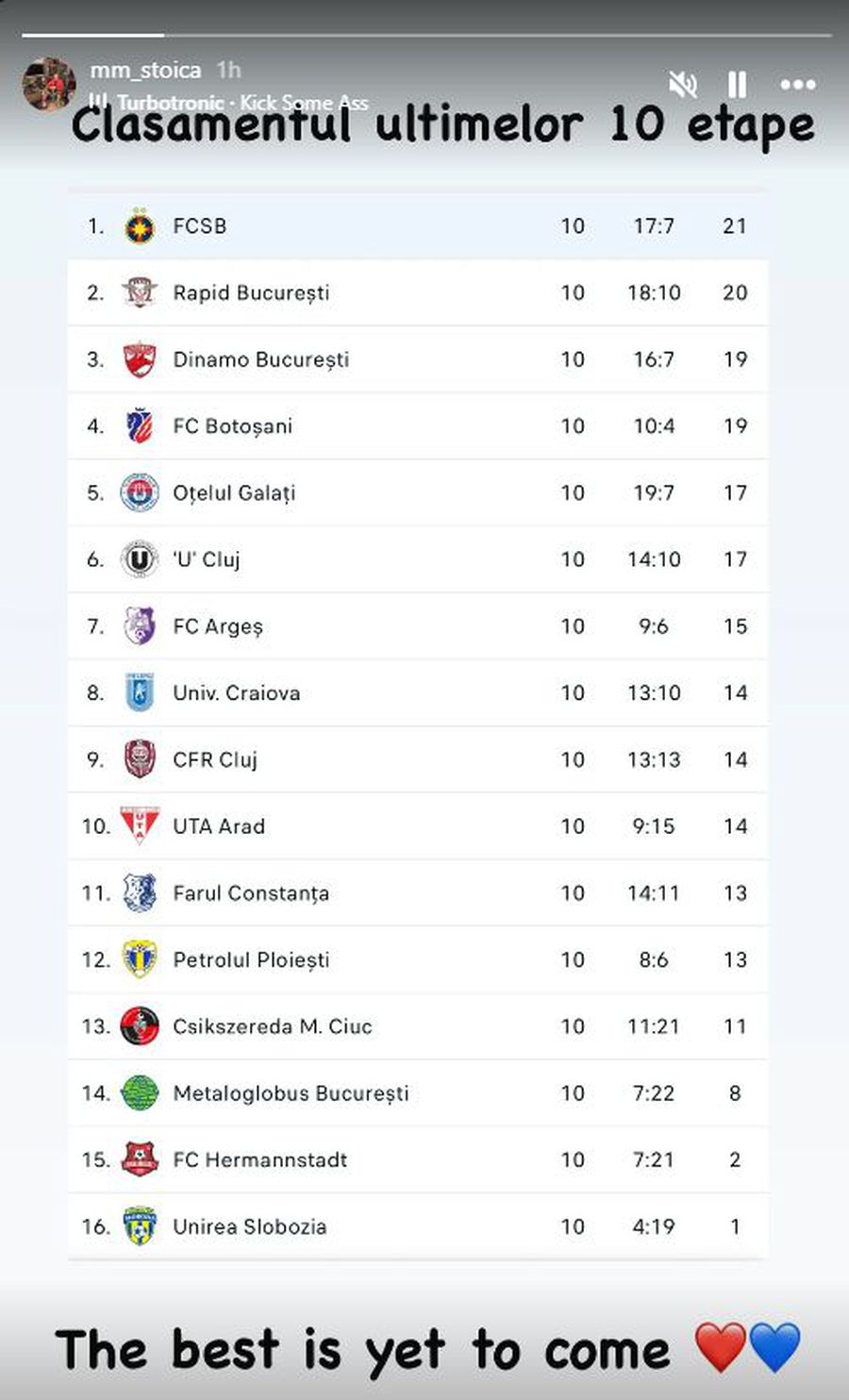Pause the story playback

[x=738, y=85]
